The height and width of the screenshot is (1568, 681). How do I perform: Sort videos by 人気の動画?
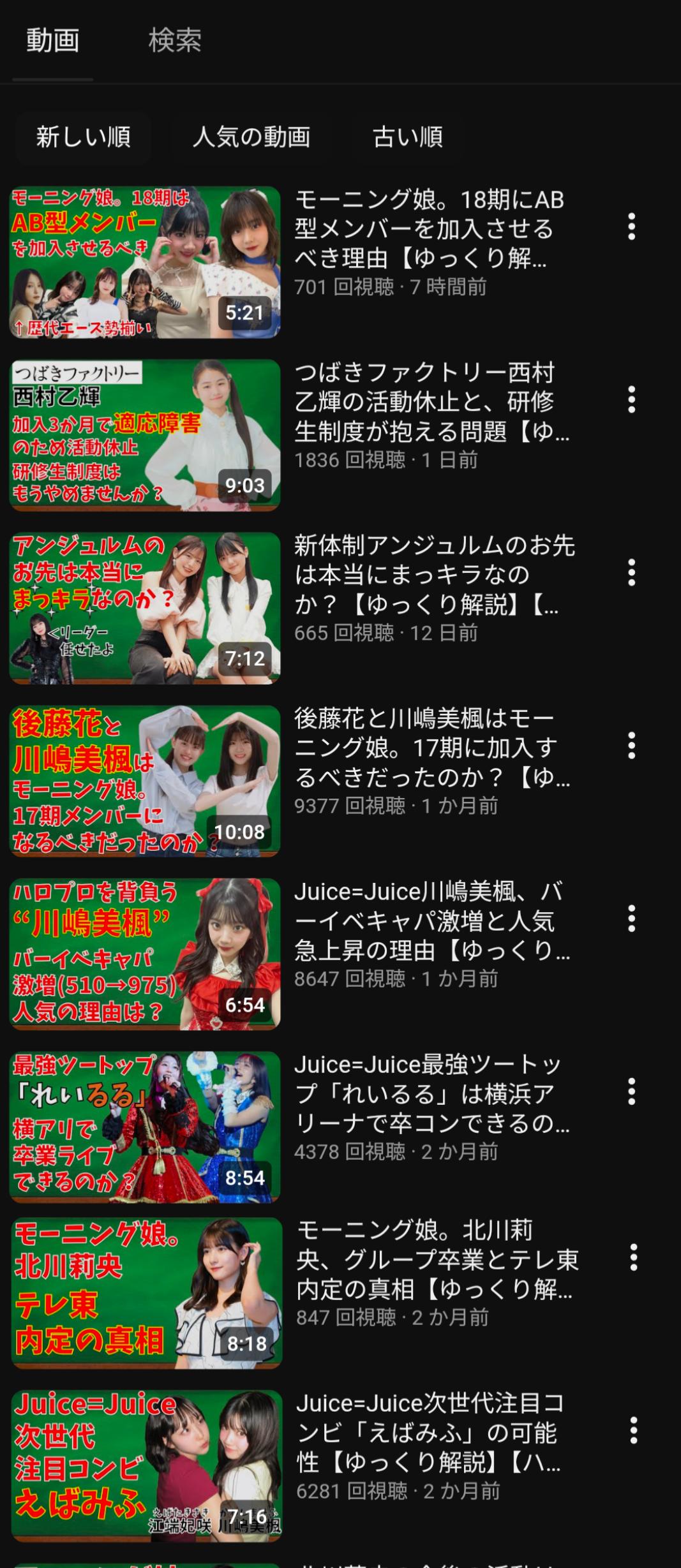[x=251, y=137]
